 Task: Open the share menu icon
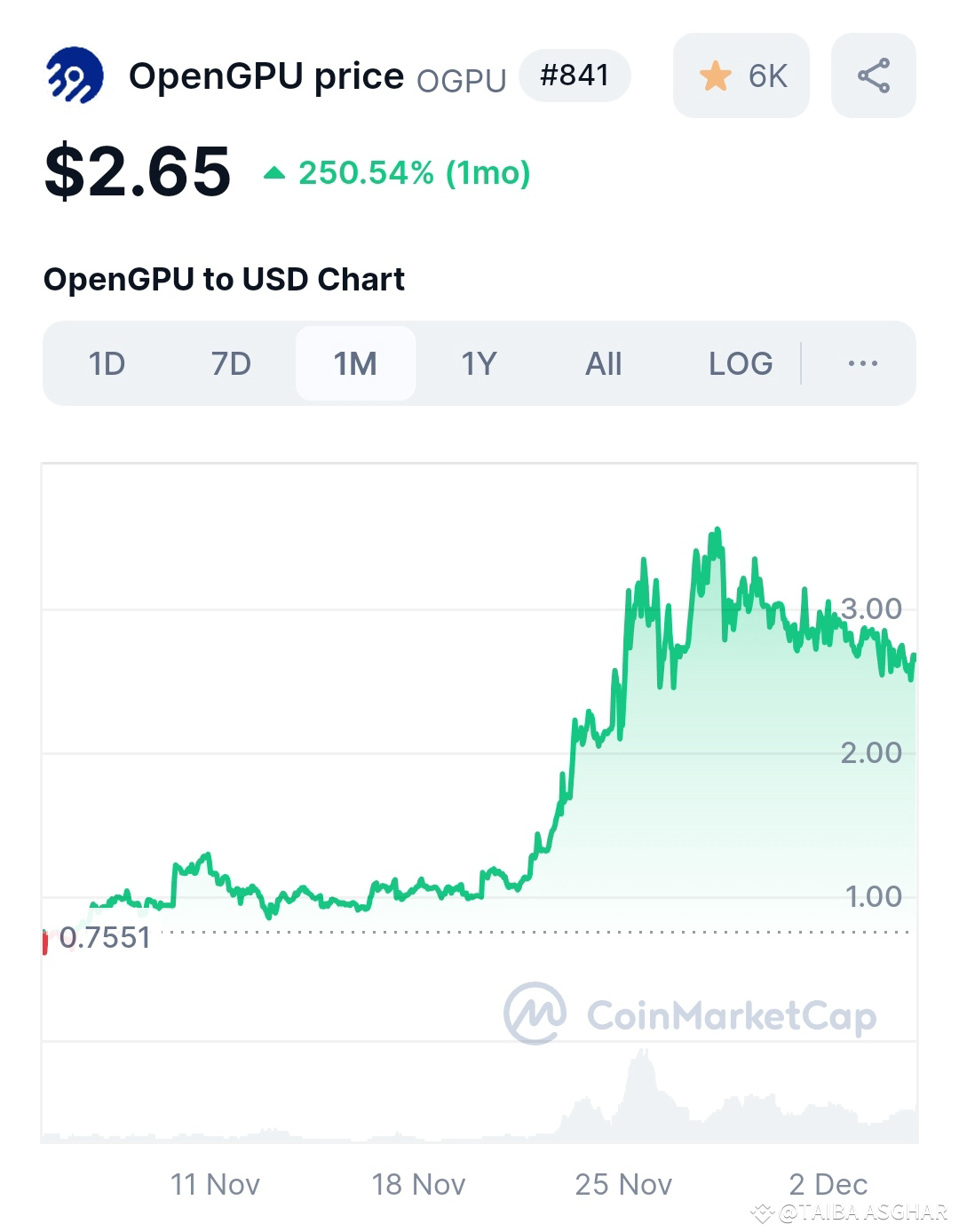872,76
